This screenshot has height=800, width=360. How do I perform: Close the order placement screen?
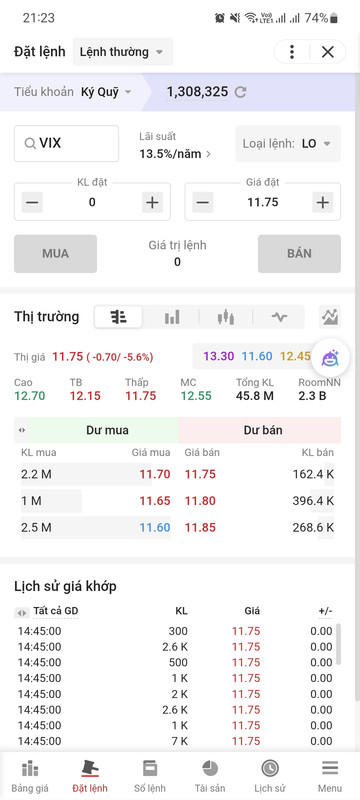(x=327, y=52)
